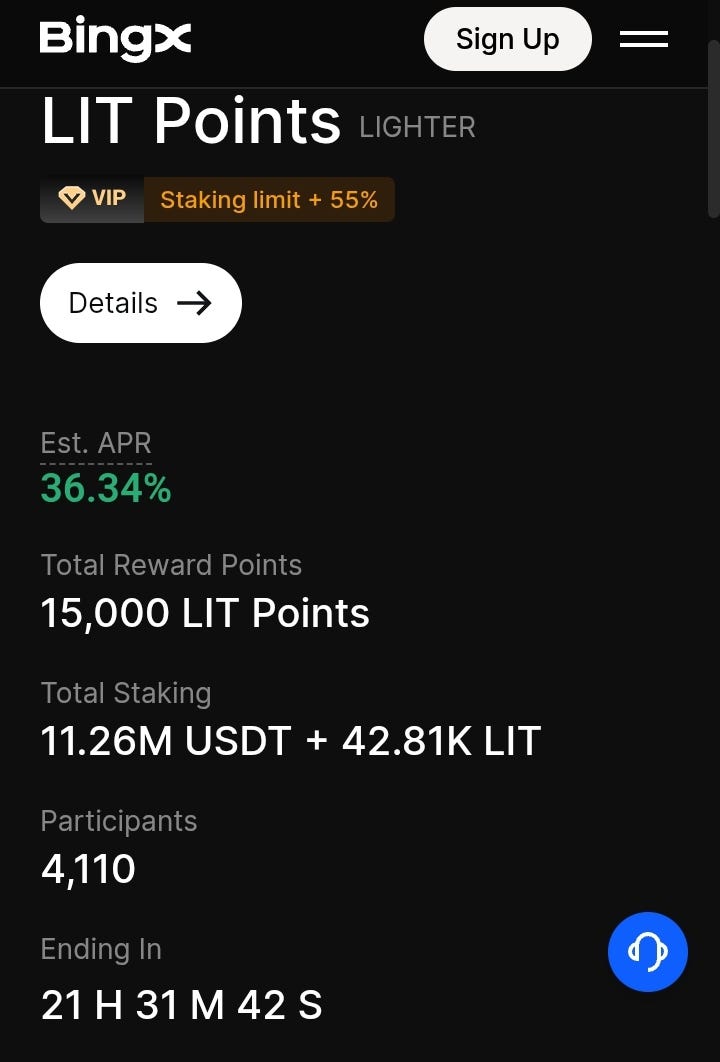Tap the VIP staking limit badge
The image size is (720, 1062).
pyautogui.click(x=217, y=200)
